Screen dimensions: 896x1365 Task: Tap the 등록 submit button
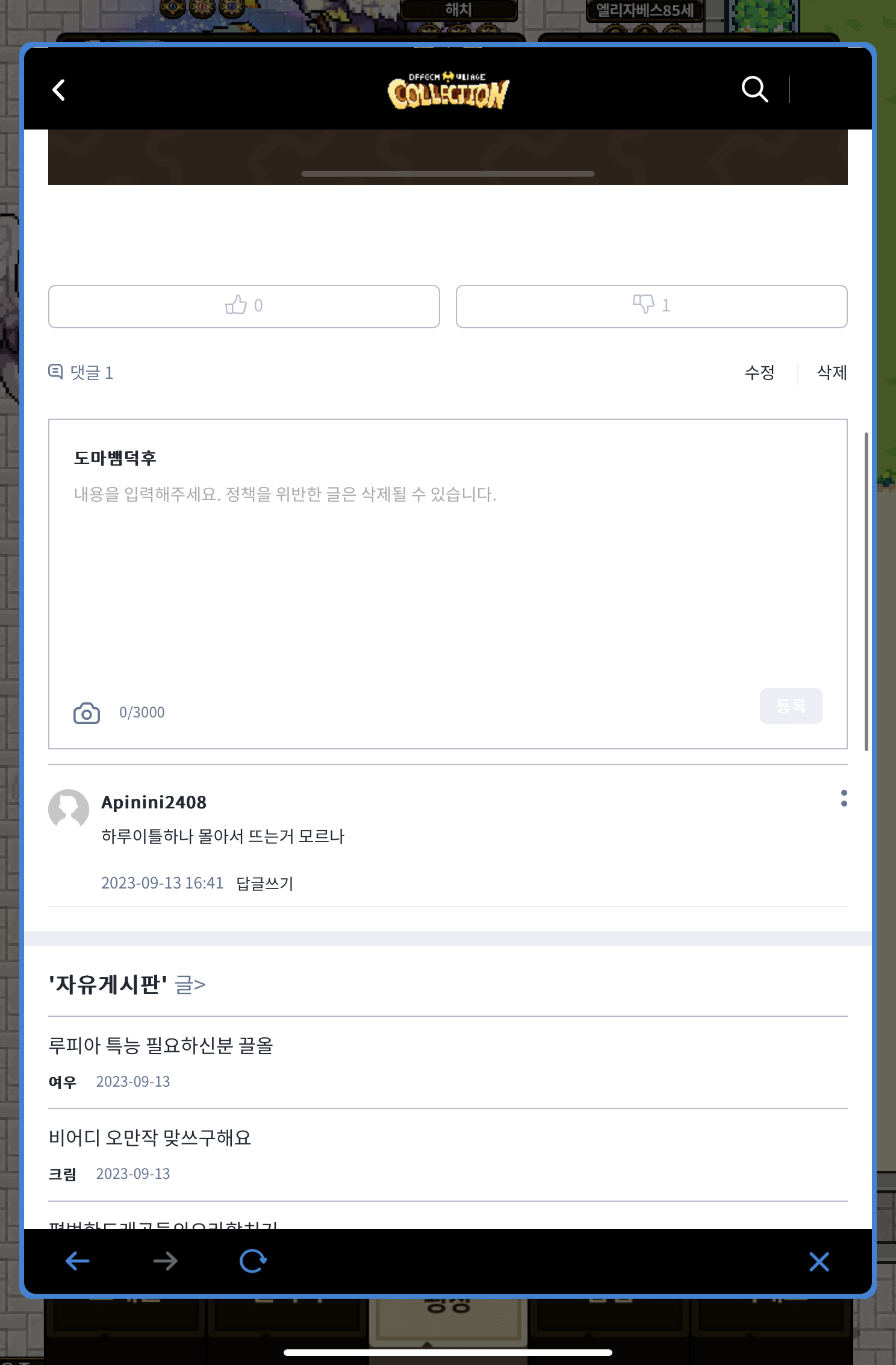791,706
